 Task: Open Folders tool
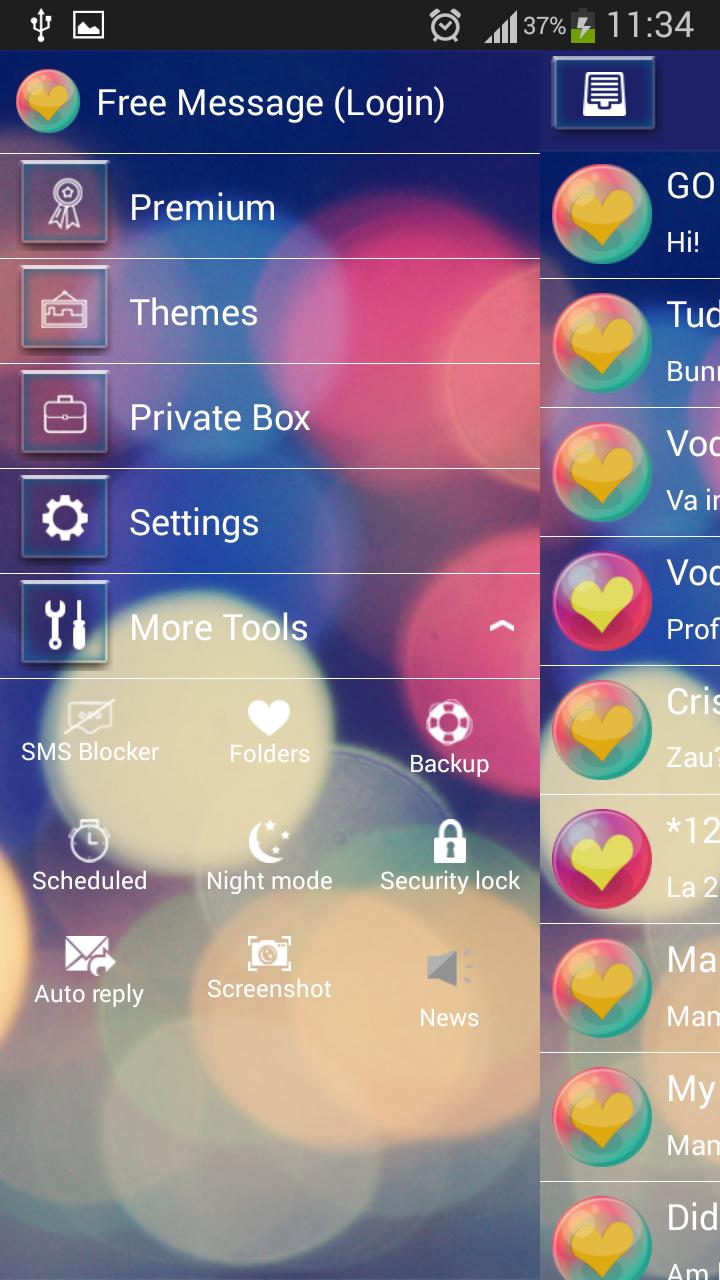(x=269, y=733)
